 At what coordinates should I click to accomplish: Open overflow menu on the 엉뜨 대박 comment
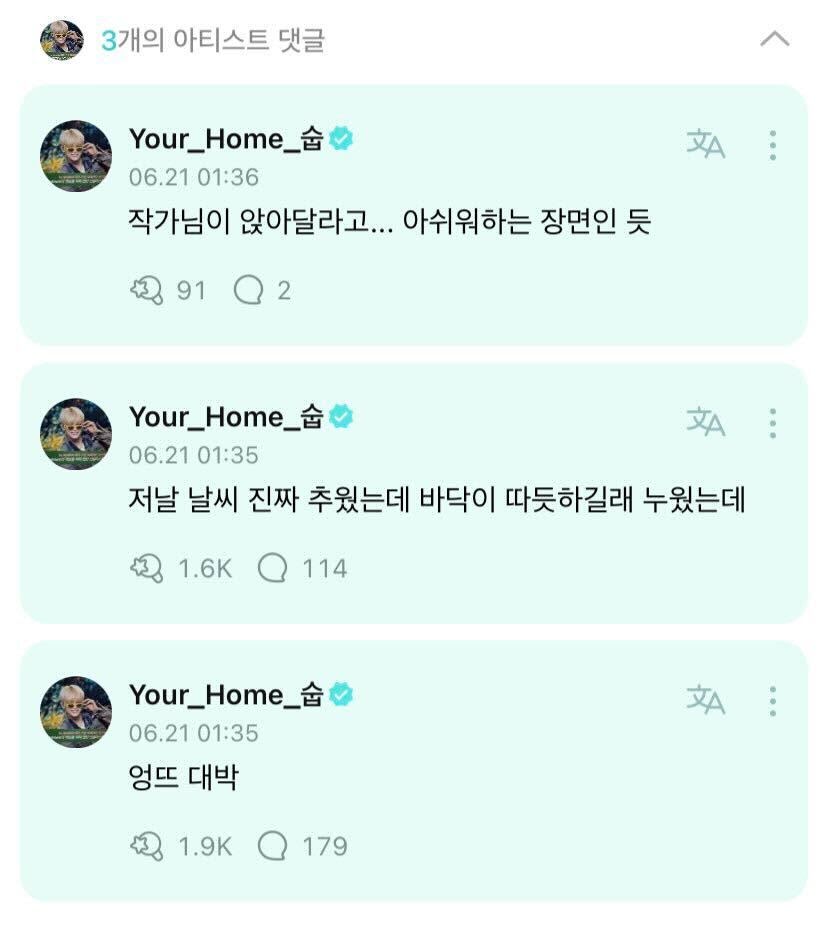click(x=772, y=701)
